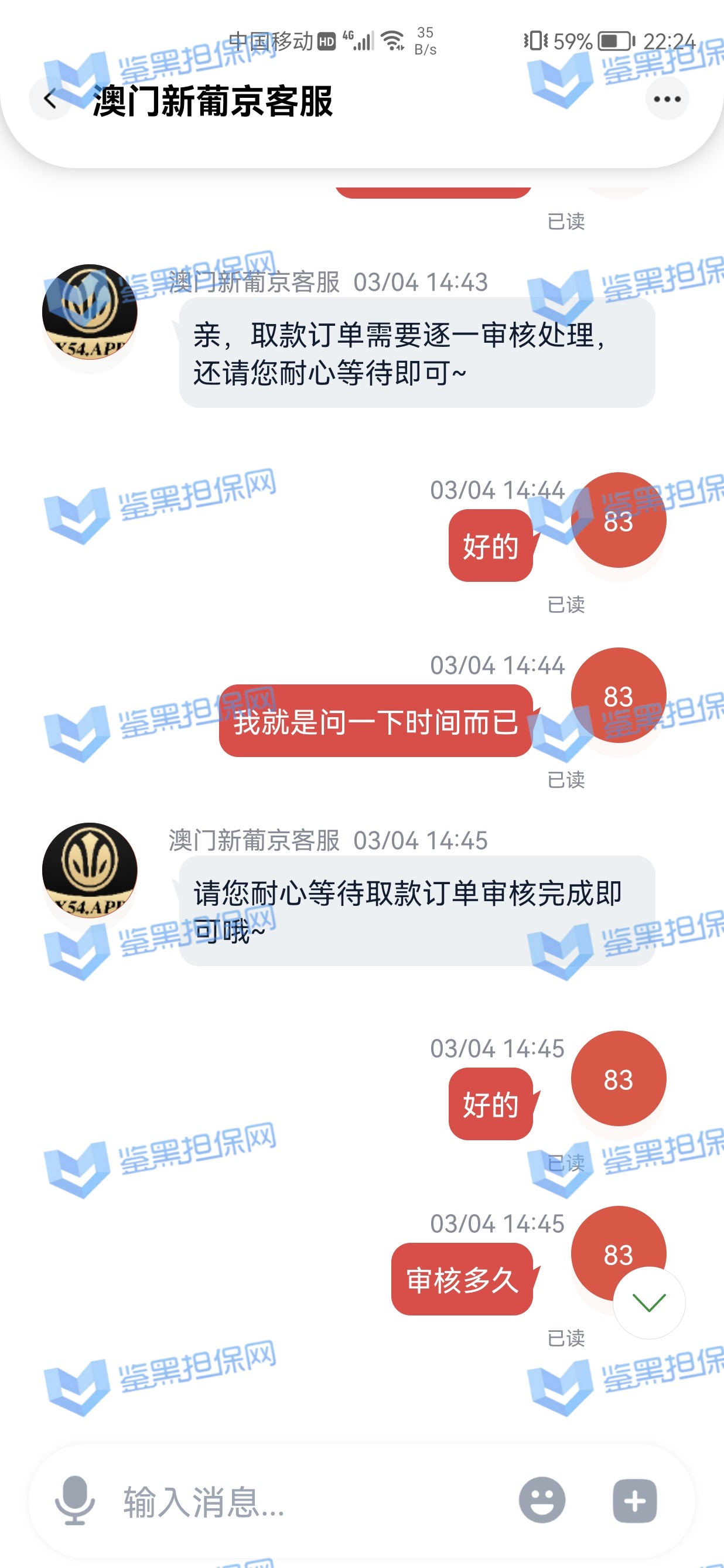The width and height of the screenshot is (724, 1568).
Task: Open the emoji picker
Action: click(541, 1501)
